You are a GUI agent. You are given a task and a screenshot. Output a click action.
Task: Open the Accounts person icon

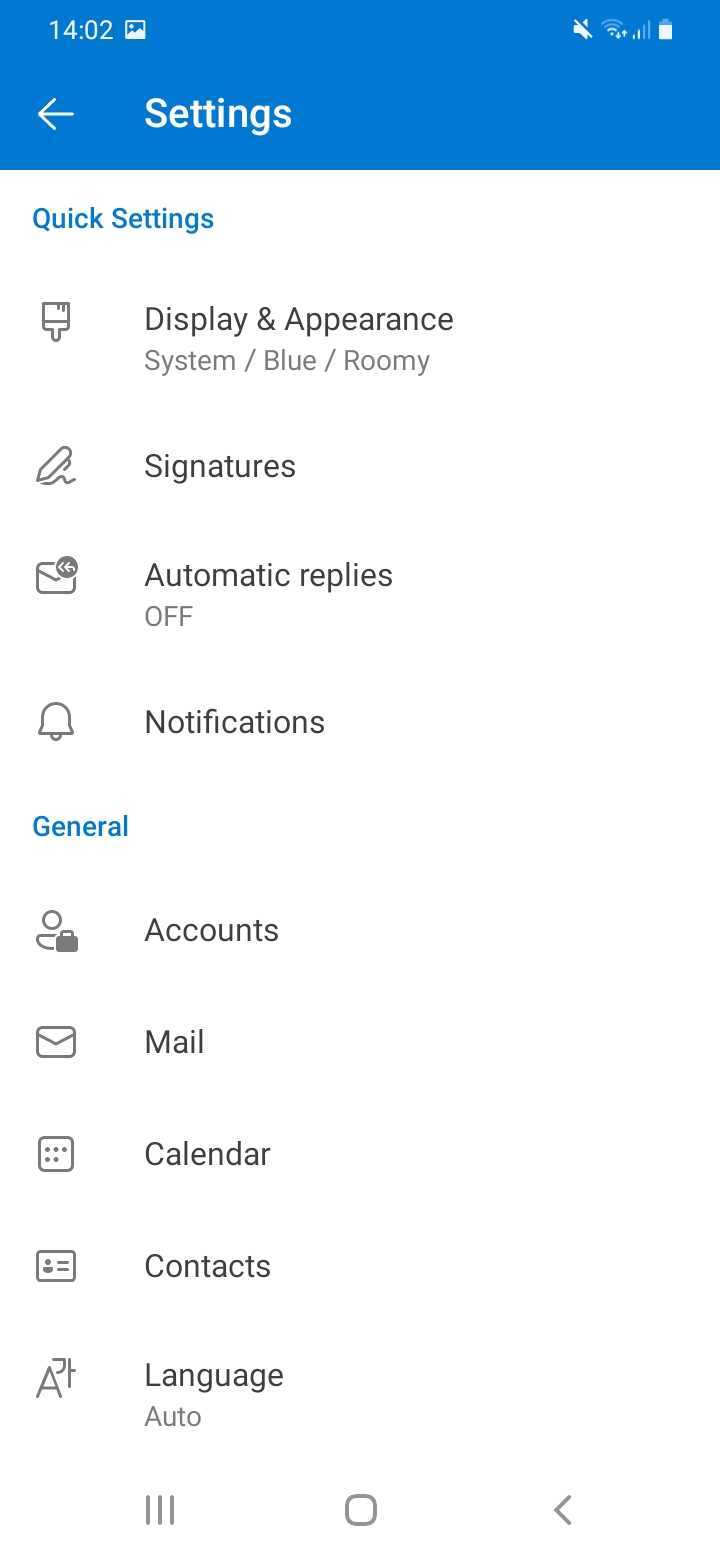click(x=55, y=929)
